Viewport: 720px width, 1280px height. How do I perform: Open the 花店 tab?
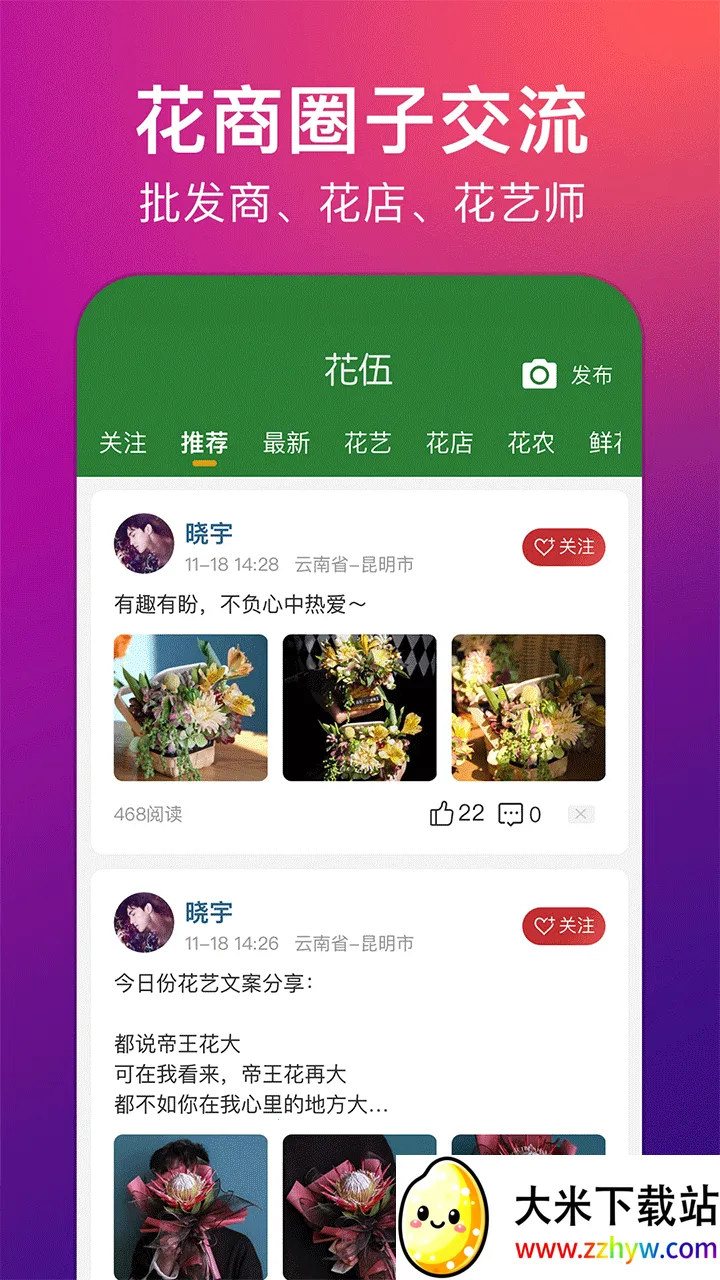[452, 441]
